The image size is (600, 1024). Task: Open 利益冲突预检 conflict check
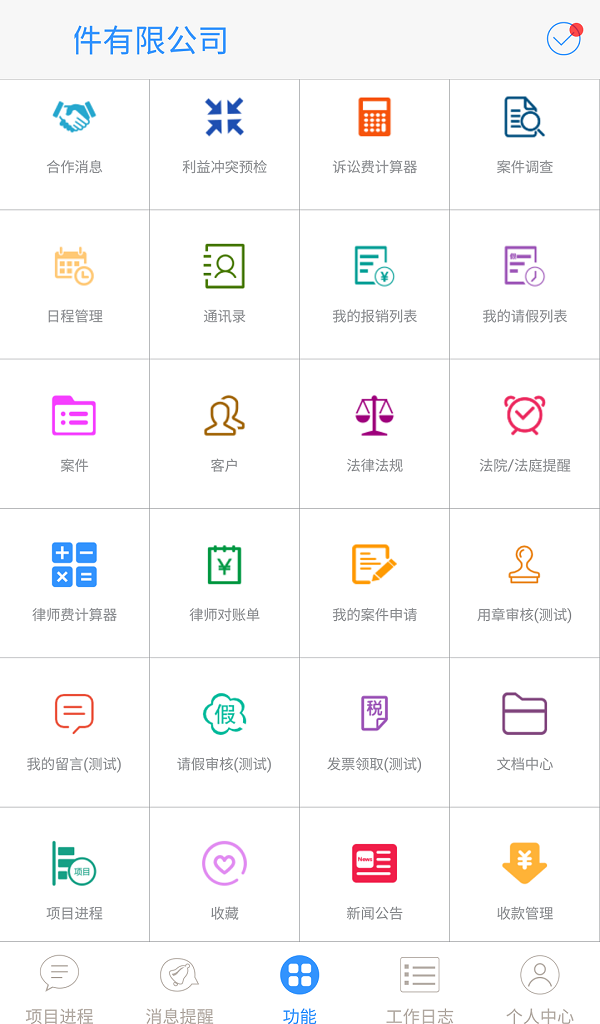tap(225, 144)
